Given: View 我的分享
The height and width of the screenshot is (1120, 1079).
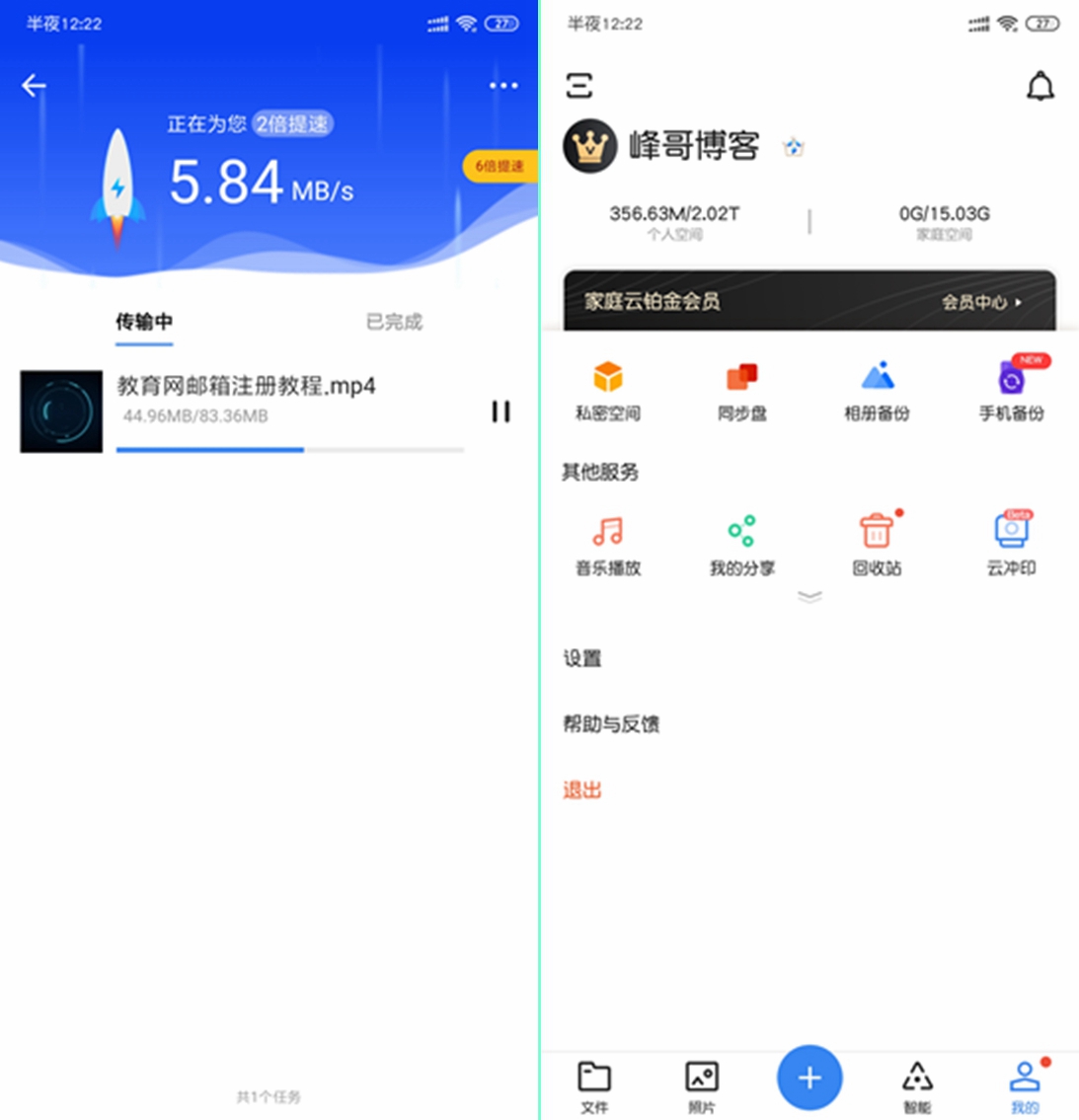Looking at the screenshot, I should coord(742,544).
